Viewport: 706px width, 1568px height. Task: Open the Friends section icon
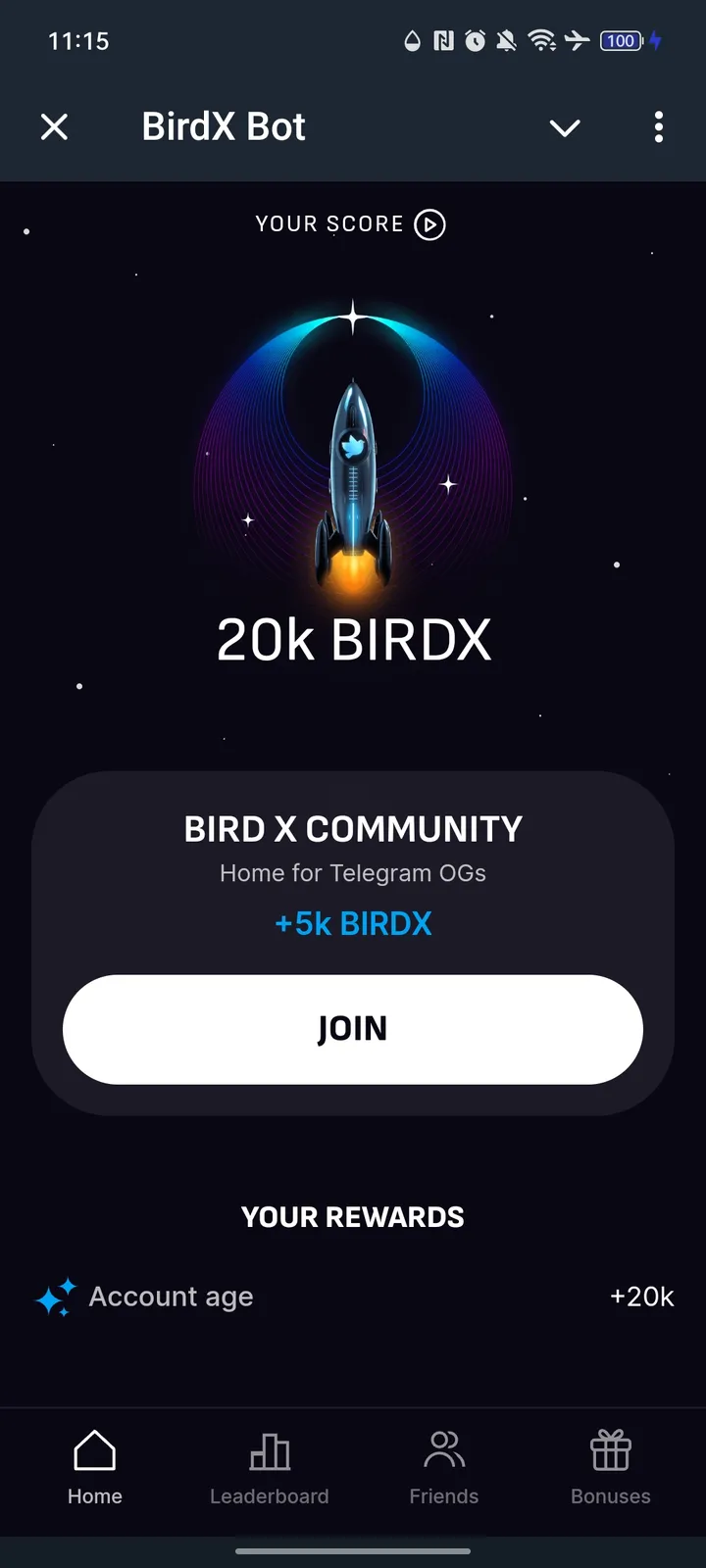click(x=443, y=1448)
